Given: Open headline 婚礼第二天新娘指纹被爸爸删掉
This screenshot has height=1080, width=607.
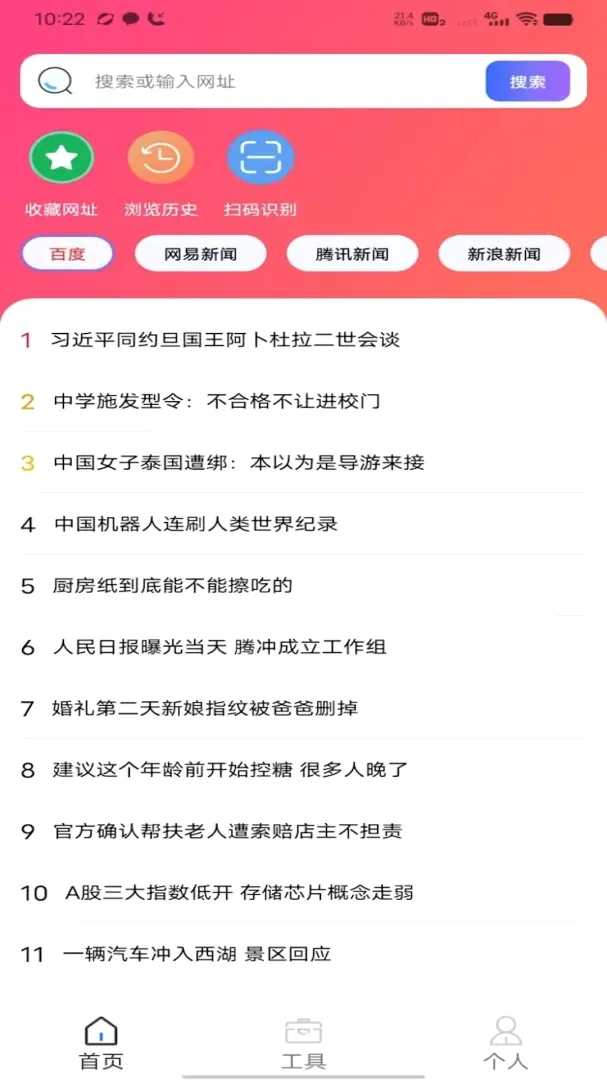Looking at the screenshot, I should tap(303, 708).
